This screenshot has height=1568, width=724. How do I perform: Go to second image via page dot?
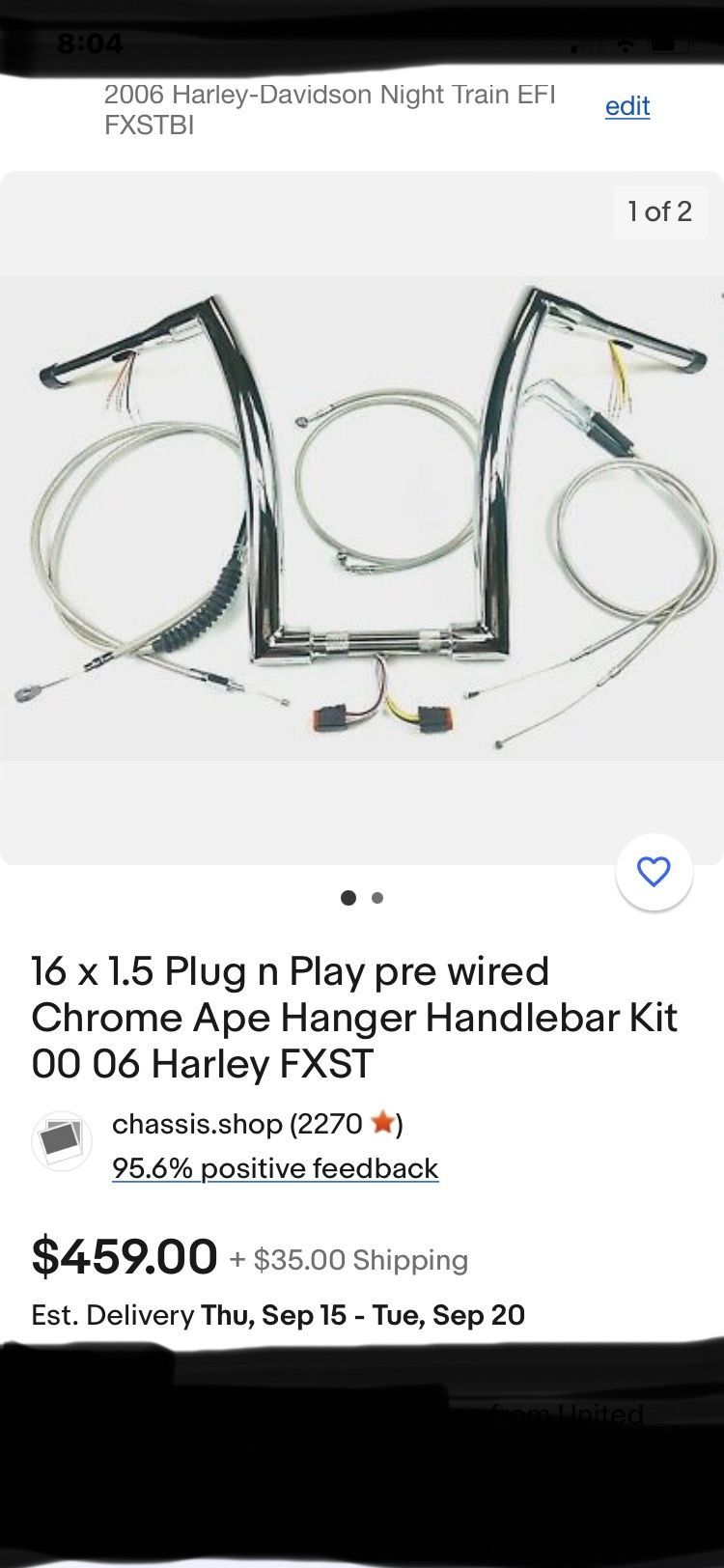point(377,898)
